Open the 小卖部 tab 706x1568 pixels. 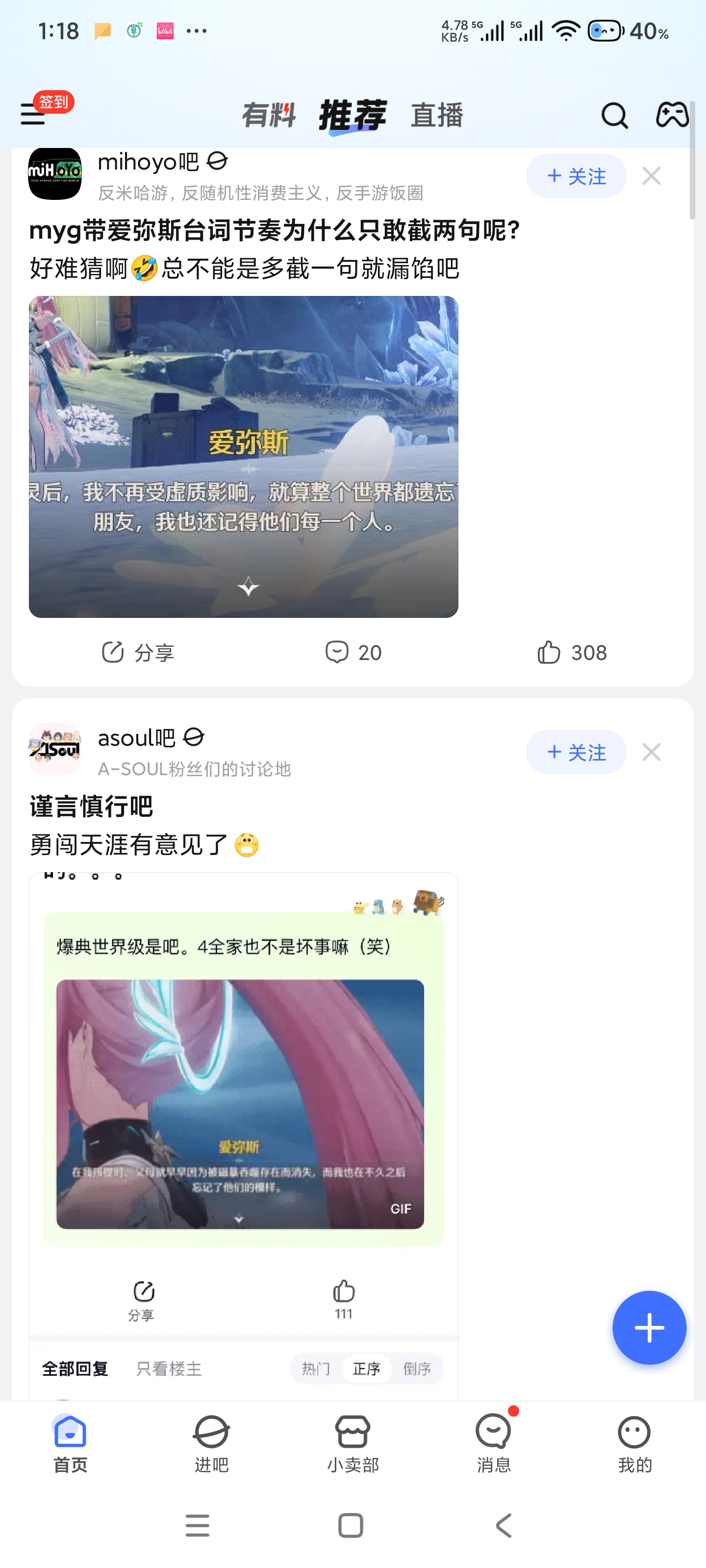353,1443
